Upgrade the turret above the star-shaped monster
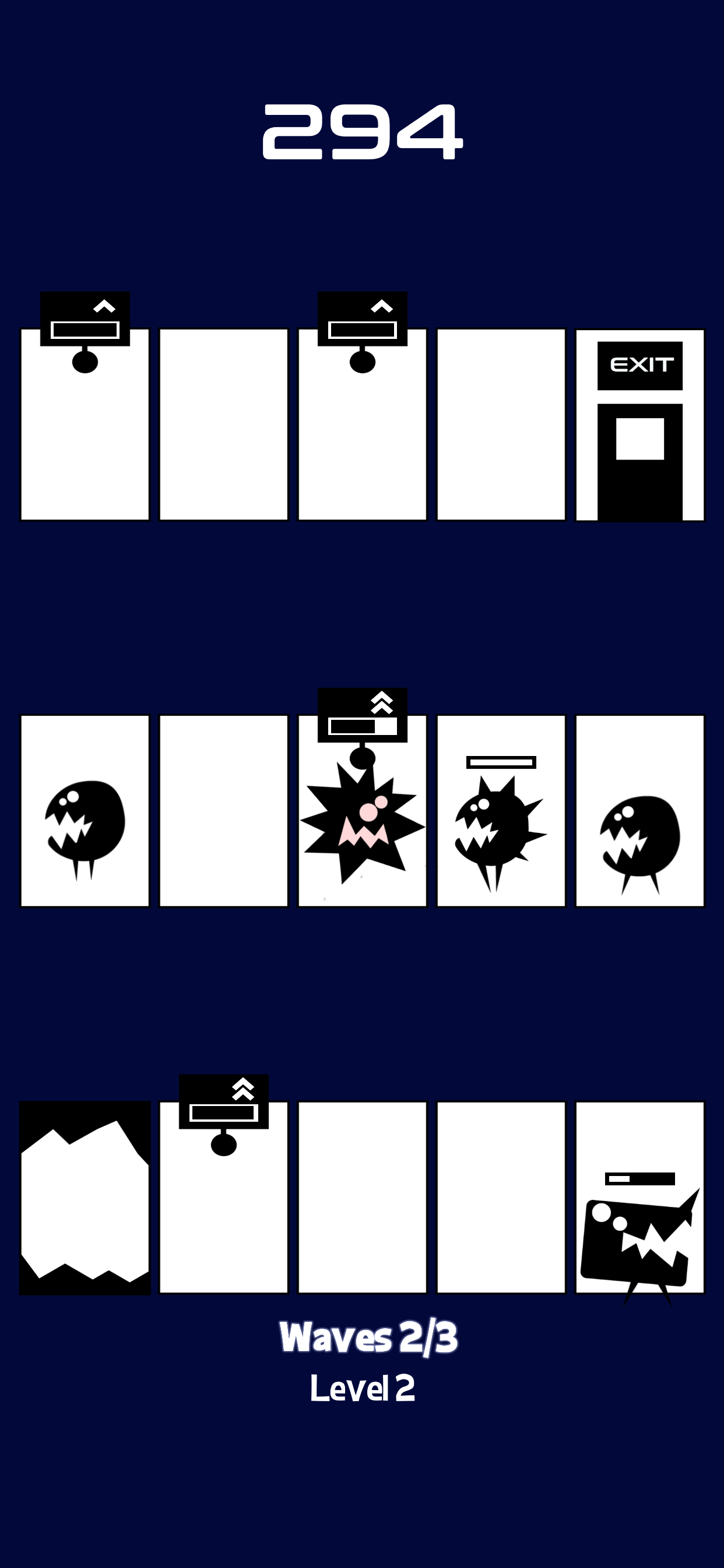 coord(363,716)
